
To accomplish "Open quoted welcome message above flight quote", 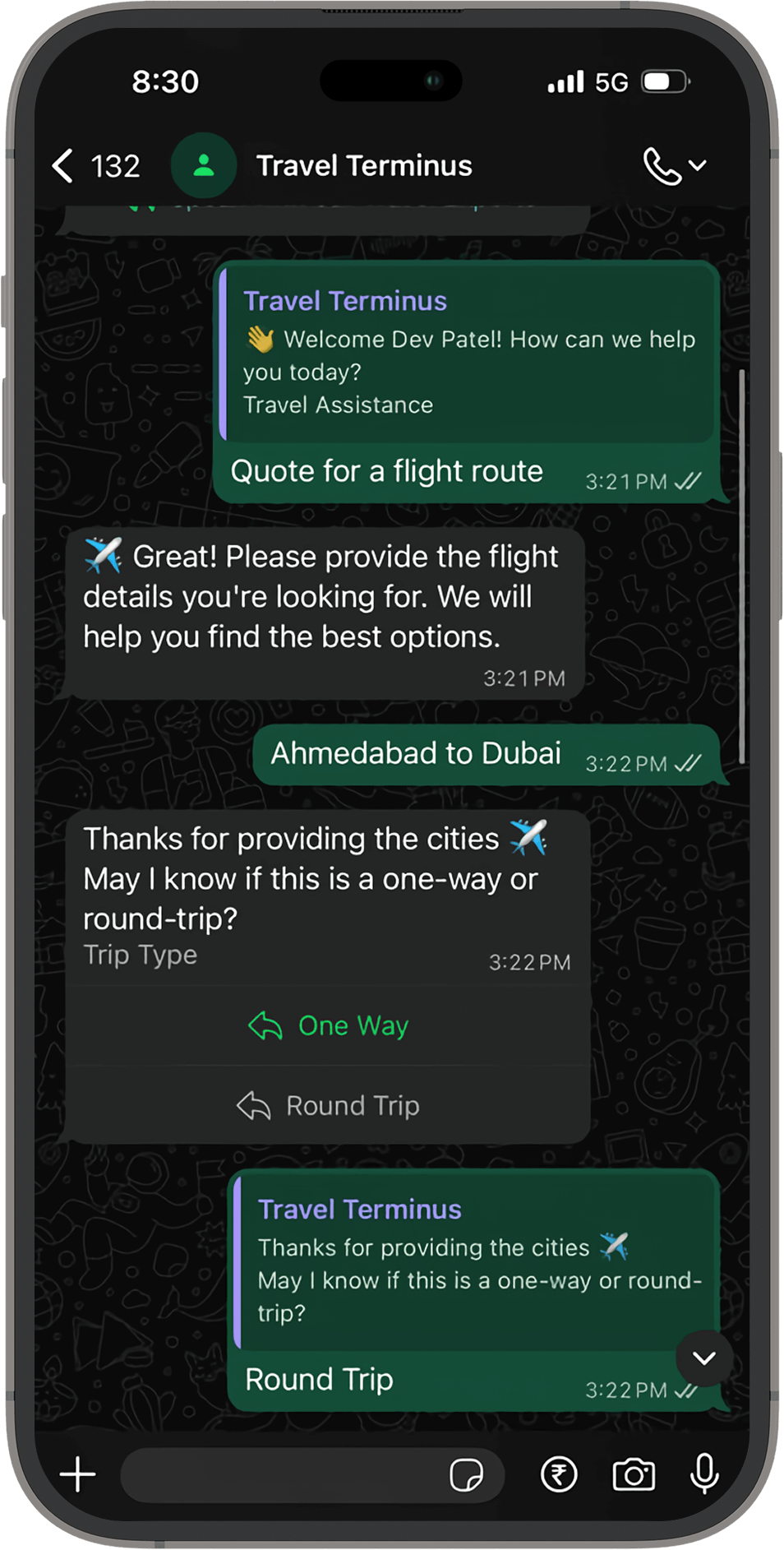I will 468,354.
